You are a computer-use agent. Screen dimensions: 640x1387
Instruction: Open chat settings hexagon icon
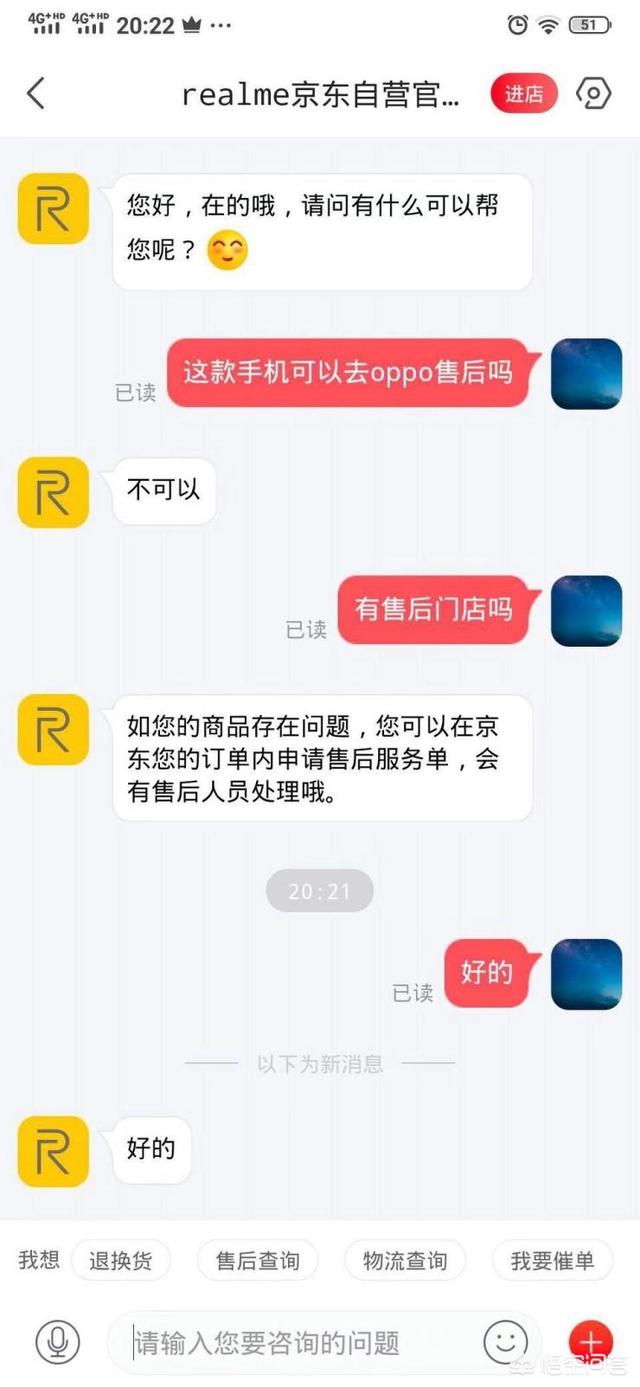coord(594,94)
